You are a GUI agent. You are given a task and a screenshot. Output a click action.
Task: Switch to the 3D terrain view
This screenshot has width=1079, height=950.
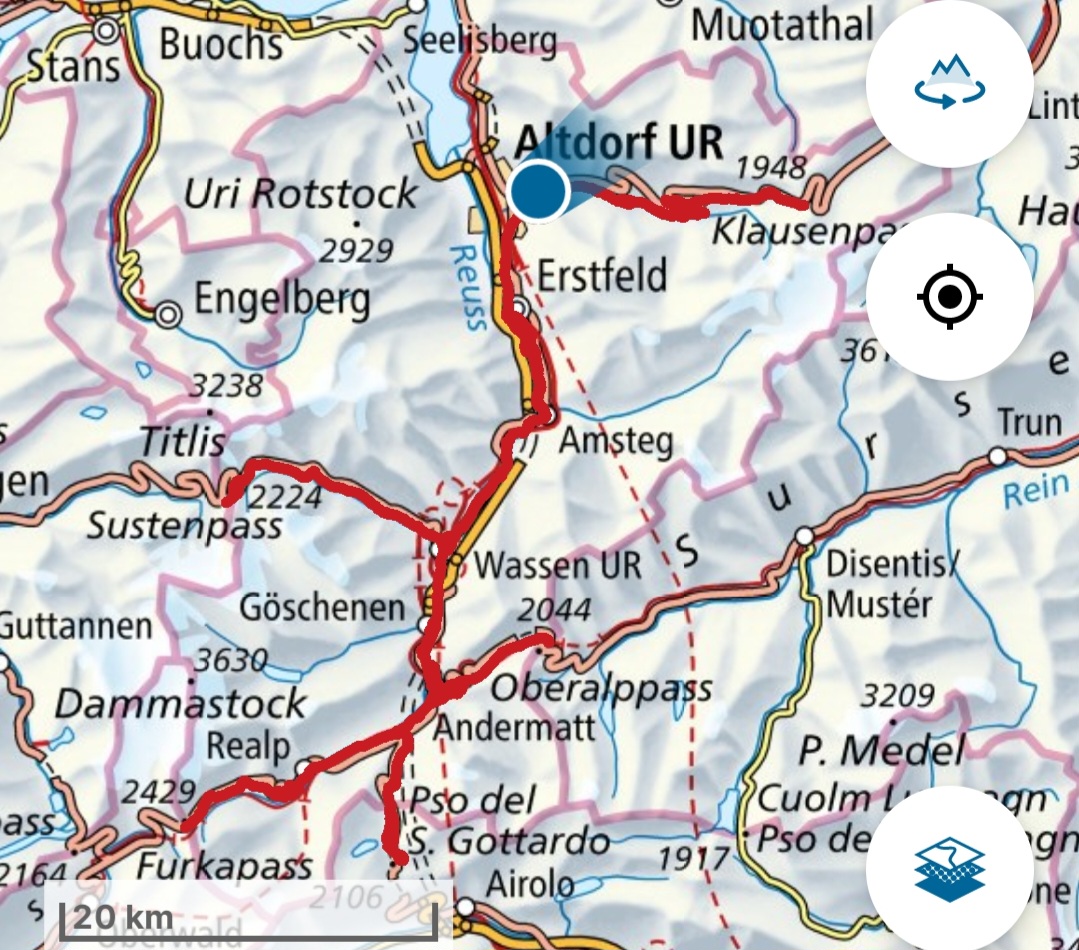tap(949, 83)
